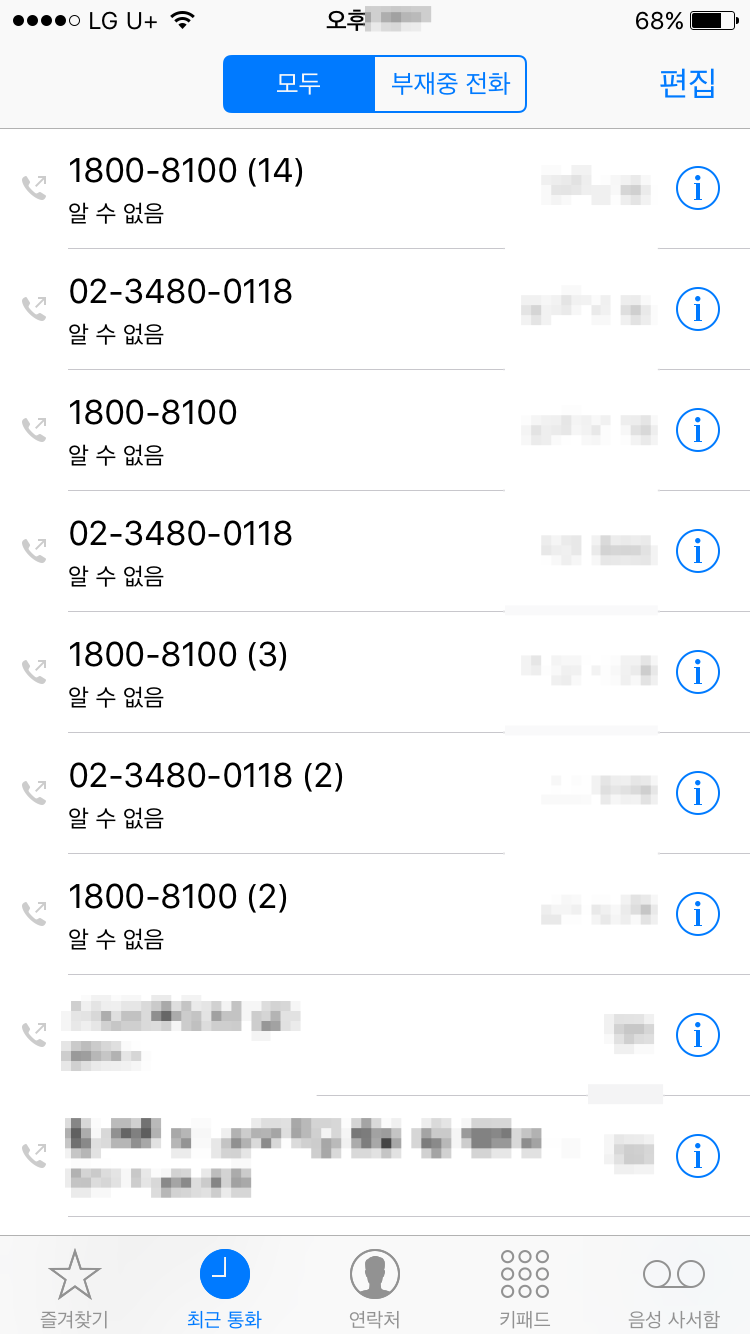Tap info icon beside 02-3480-0118 (2)
The width and height of the screenshot is (750, 1334).
tap(697, 792)
